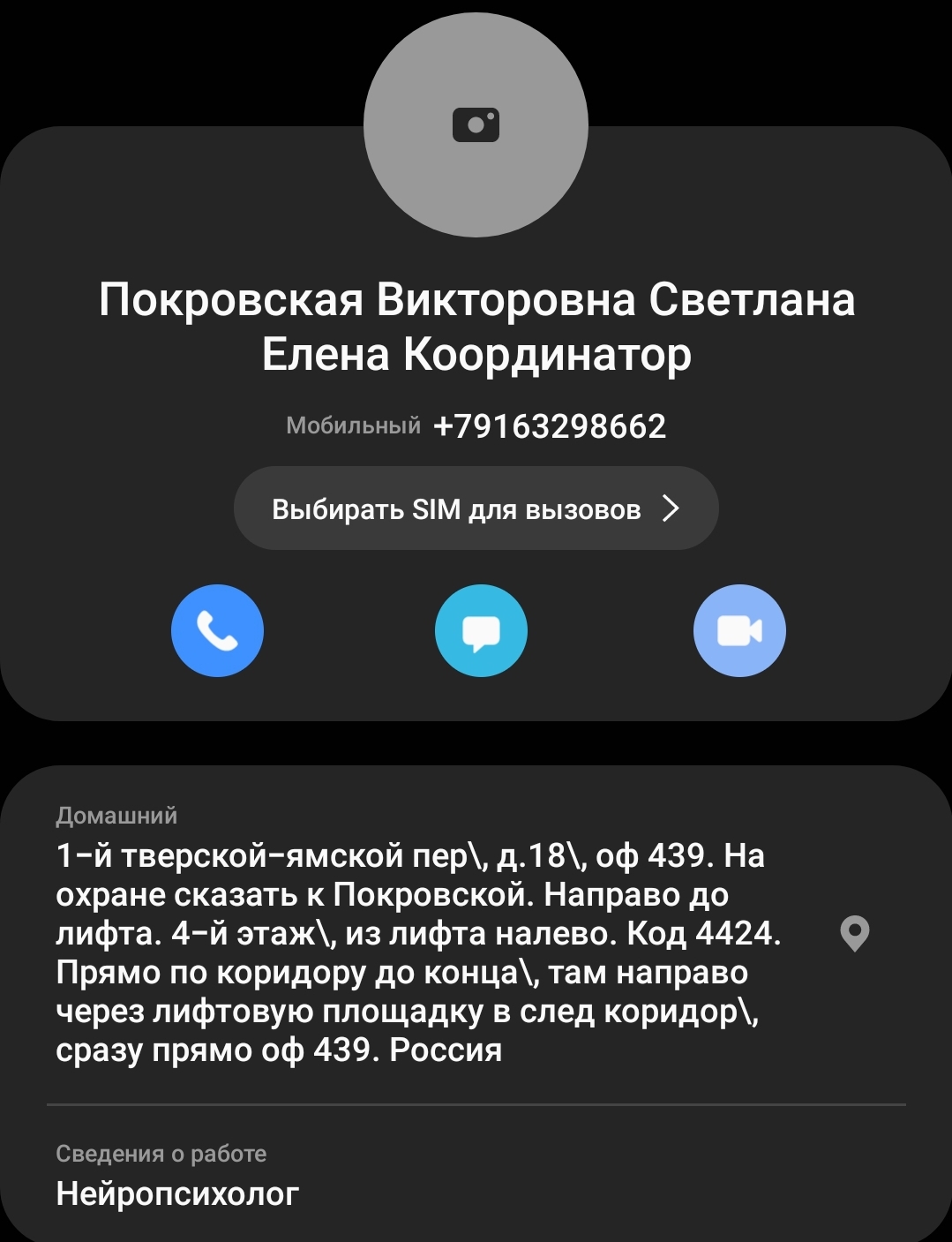This screenshot has height=1242, width=952.
Task: Call the contact with the phone button
Action: [x=217, y=630]
